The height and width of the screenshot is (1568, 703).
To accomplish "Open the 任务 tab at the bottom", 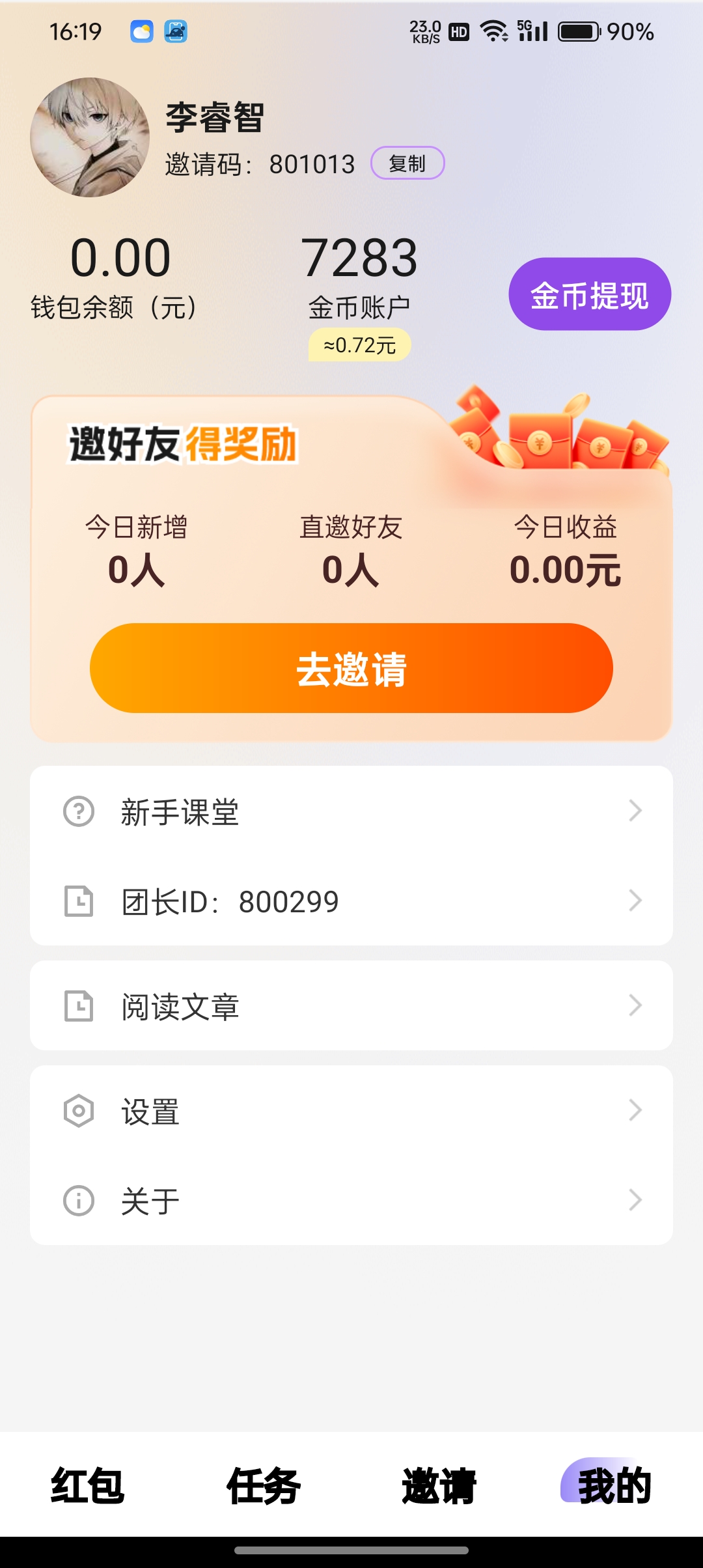I will (x=264, y=1485).
